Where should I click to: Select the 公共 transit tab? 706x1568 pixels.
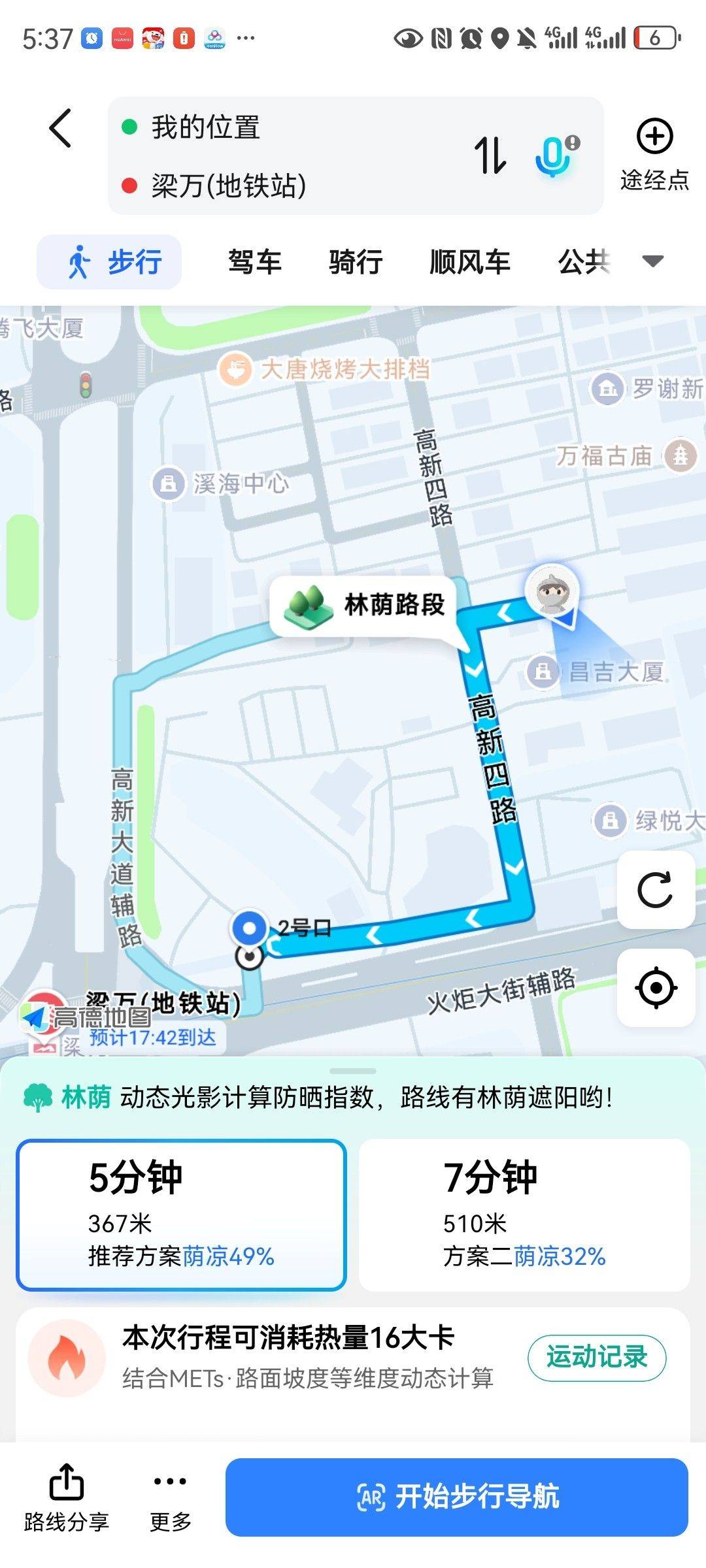click(583, 262)
